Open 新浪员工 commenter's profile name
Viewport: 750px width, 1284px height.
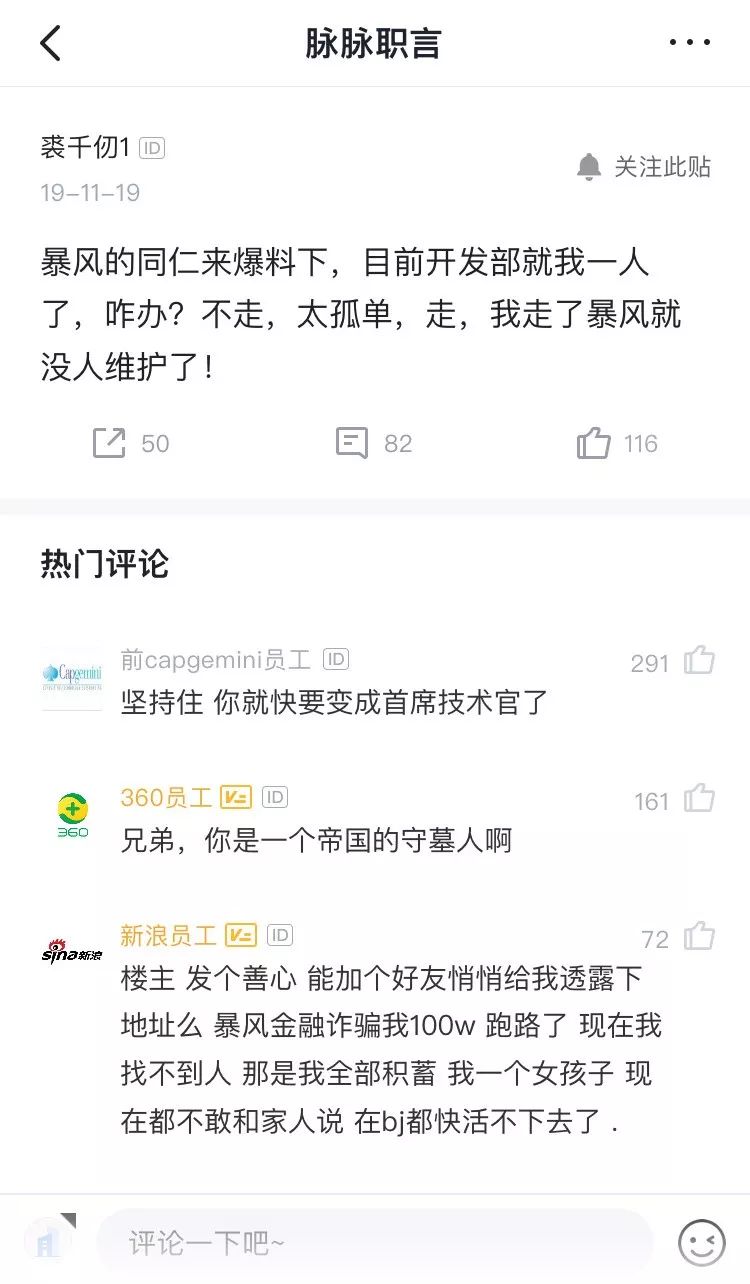(168, 935)
